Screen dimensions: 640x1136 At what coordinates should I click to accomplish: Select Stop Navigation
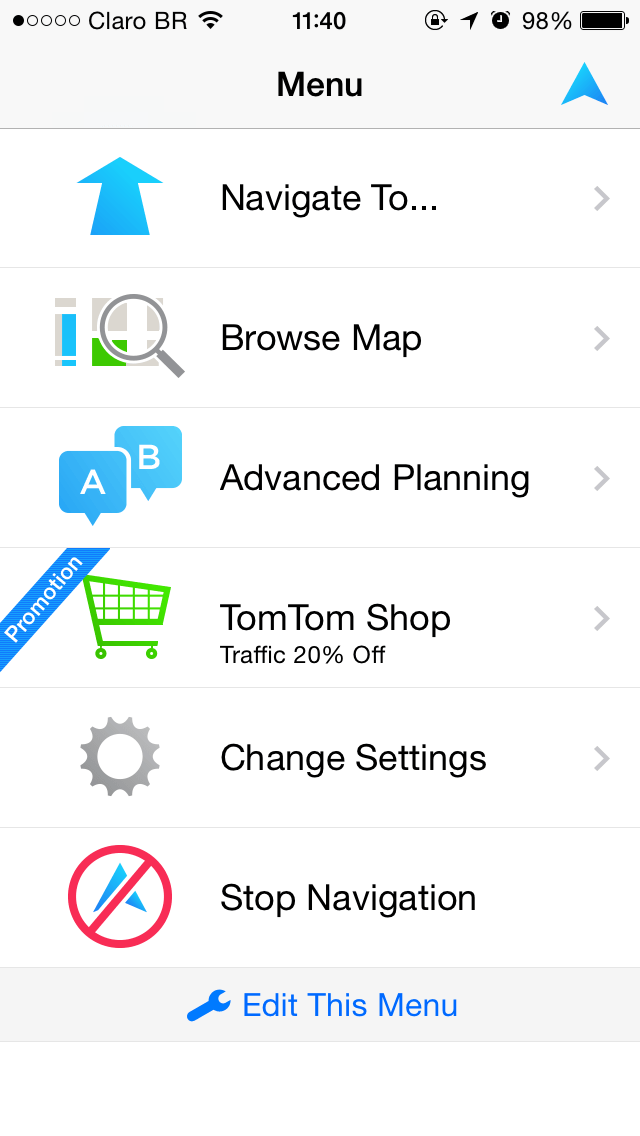click(320, 898)
